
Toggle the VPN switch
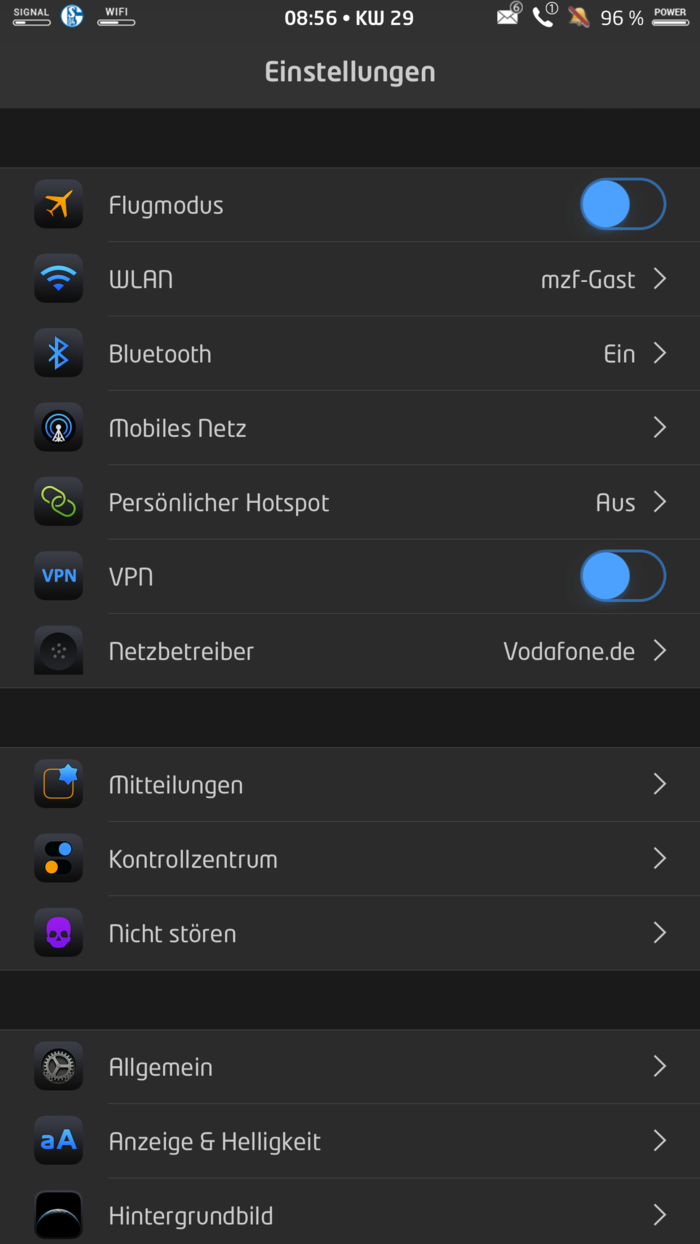[622, 577]
